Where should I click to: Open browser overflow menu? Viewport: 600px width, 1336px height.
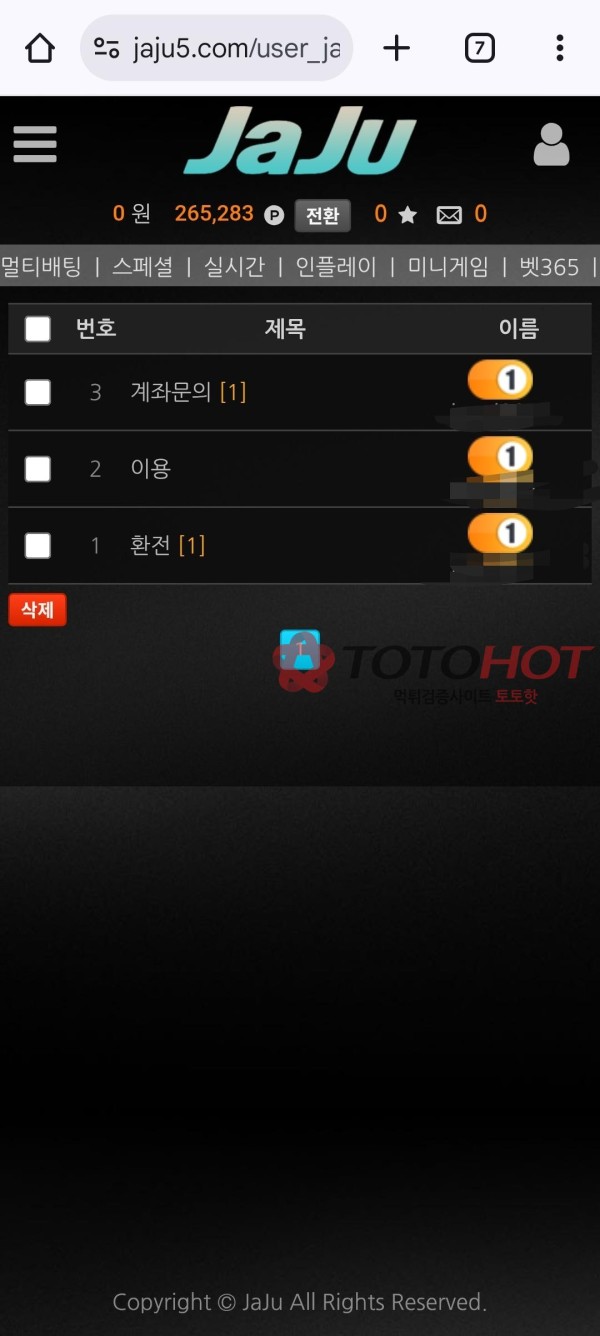pyautogui.click(x=559, y=47)
